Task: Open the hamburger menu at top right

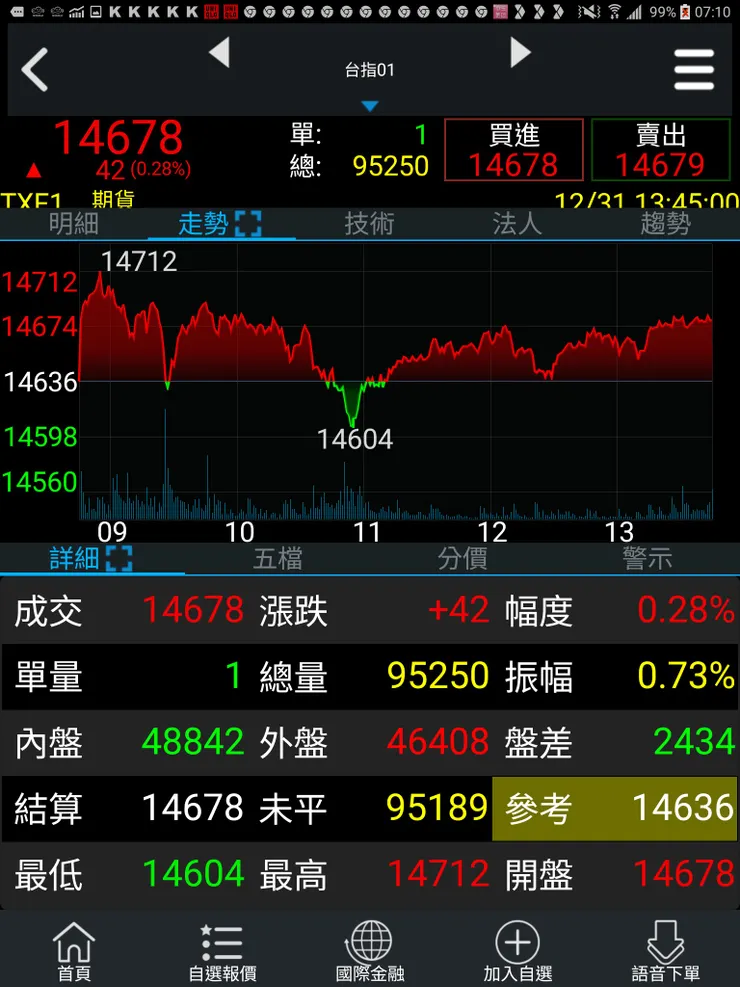Action: (695, 70)
